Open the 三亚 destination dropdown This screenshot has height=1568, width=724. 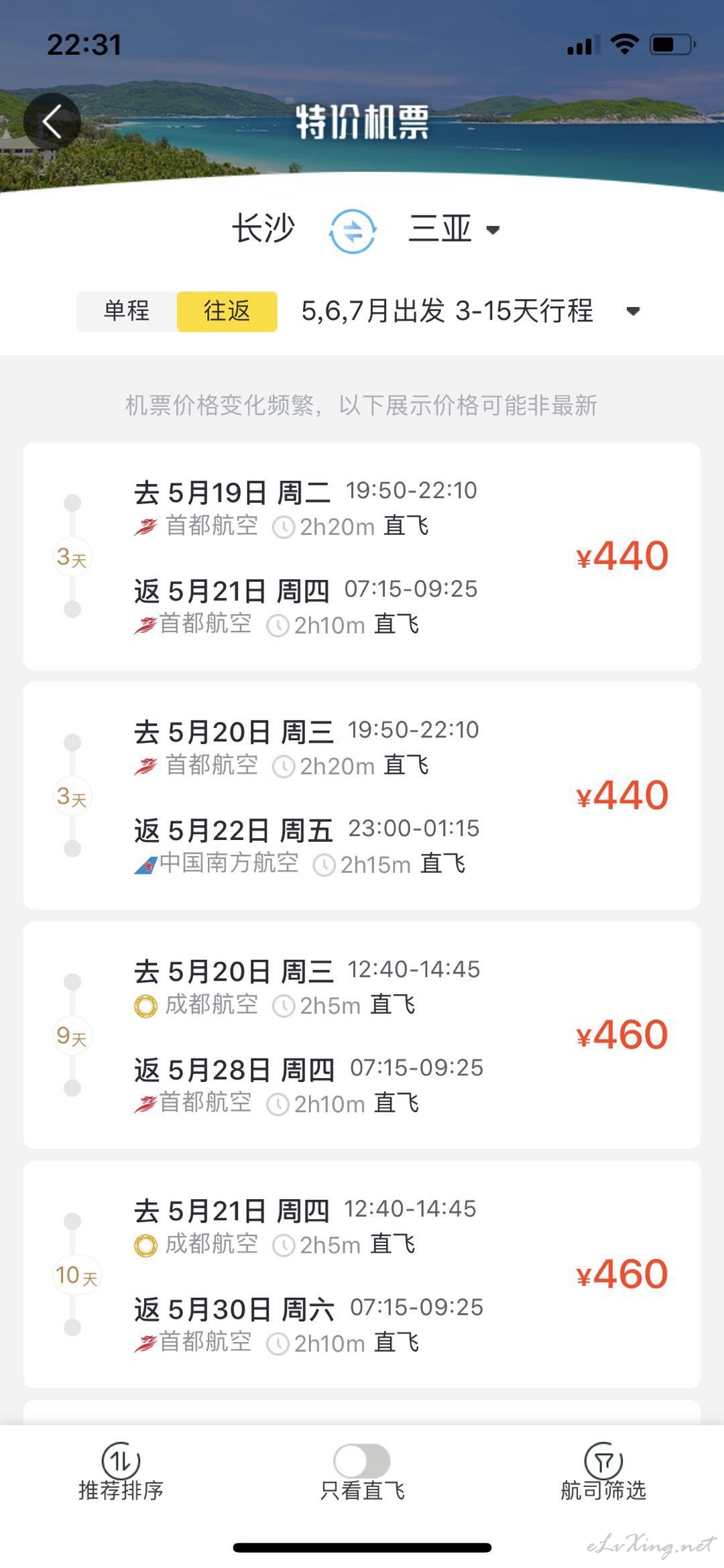click(455, 229)
